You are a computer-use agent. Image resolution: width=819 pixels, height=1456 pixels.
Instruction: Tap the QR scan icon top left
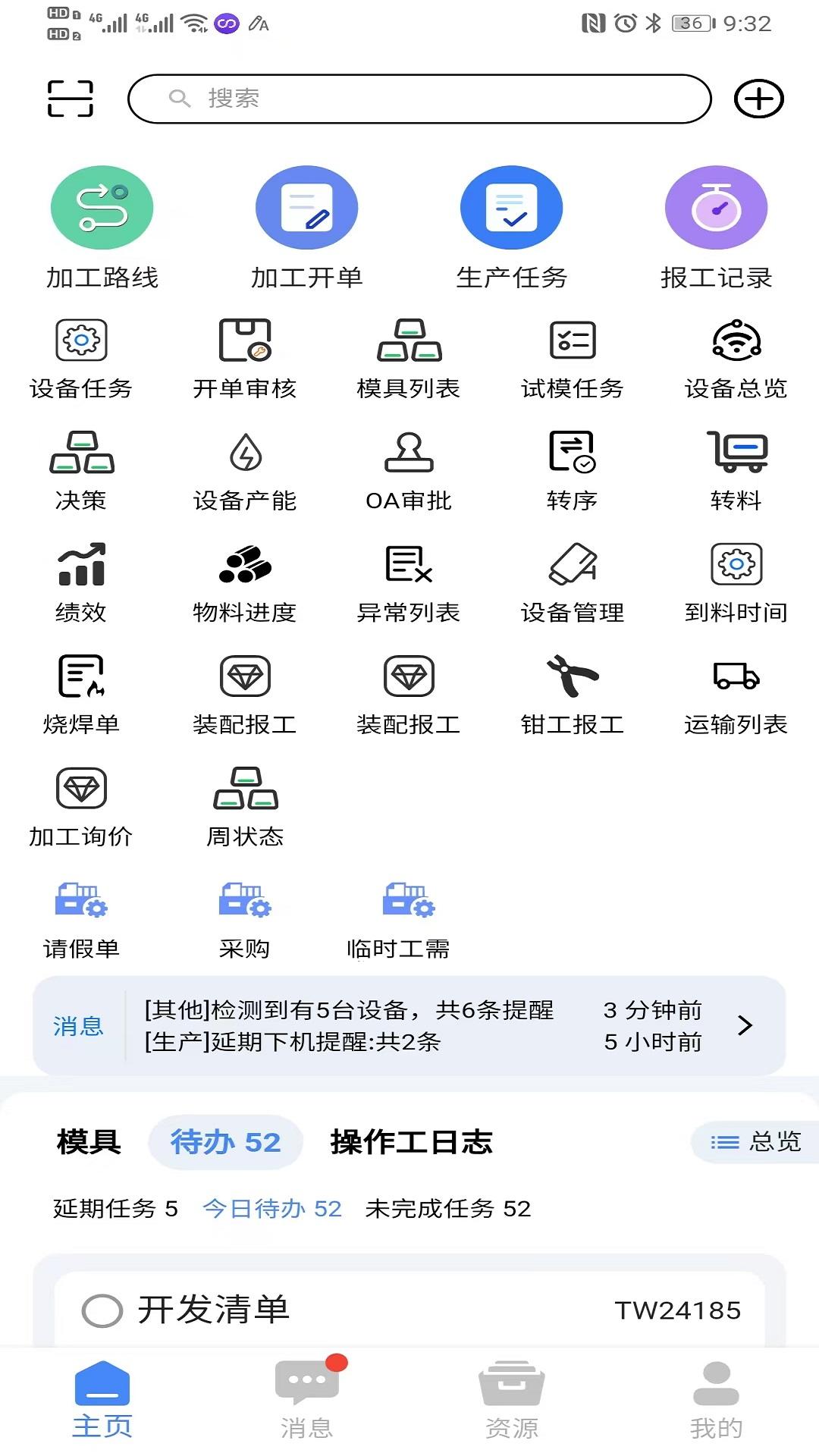pos(71,99)
